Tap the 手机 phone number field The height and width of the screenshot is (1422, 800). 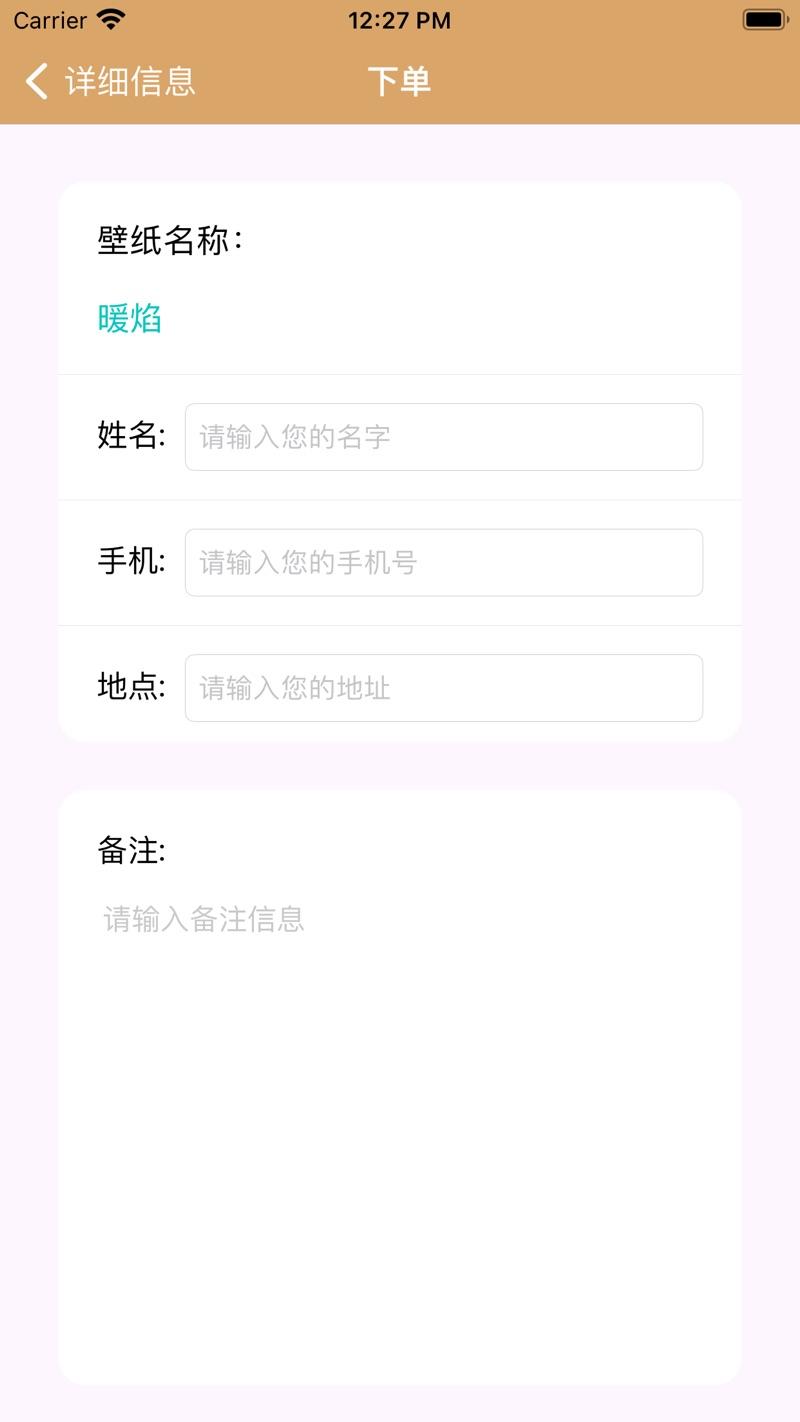click(x=443, y=563)
